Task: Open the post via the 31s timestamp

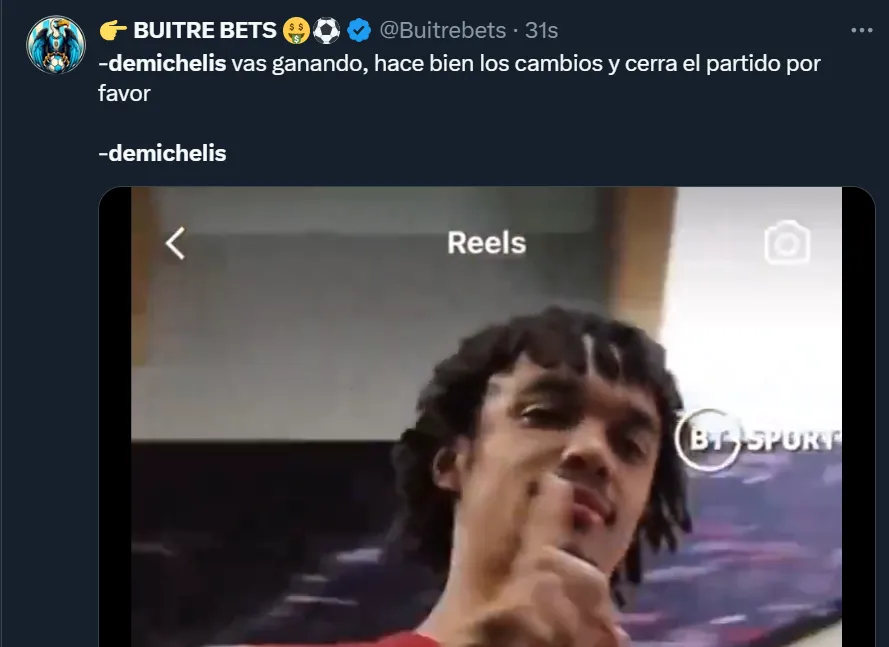Action: 542,31
